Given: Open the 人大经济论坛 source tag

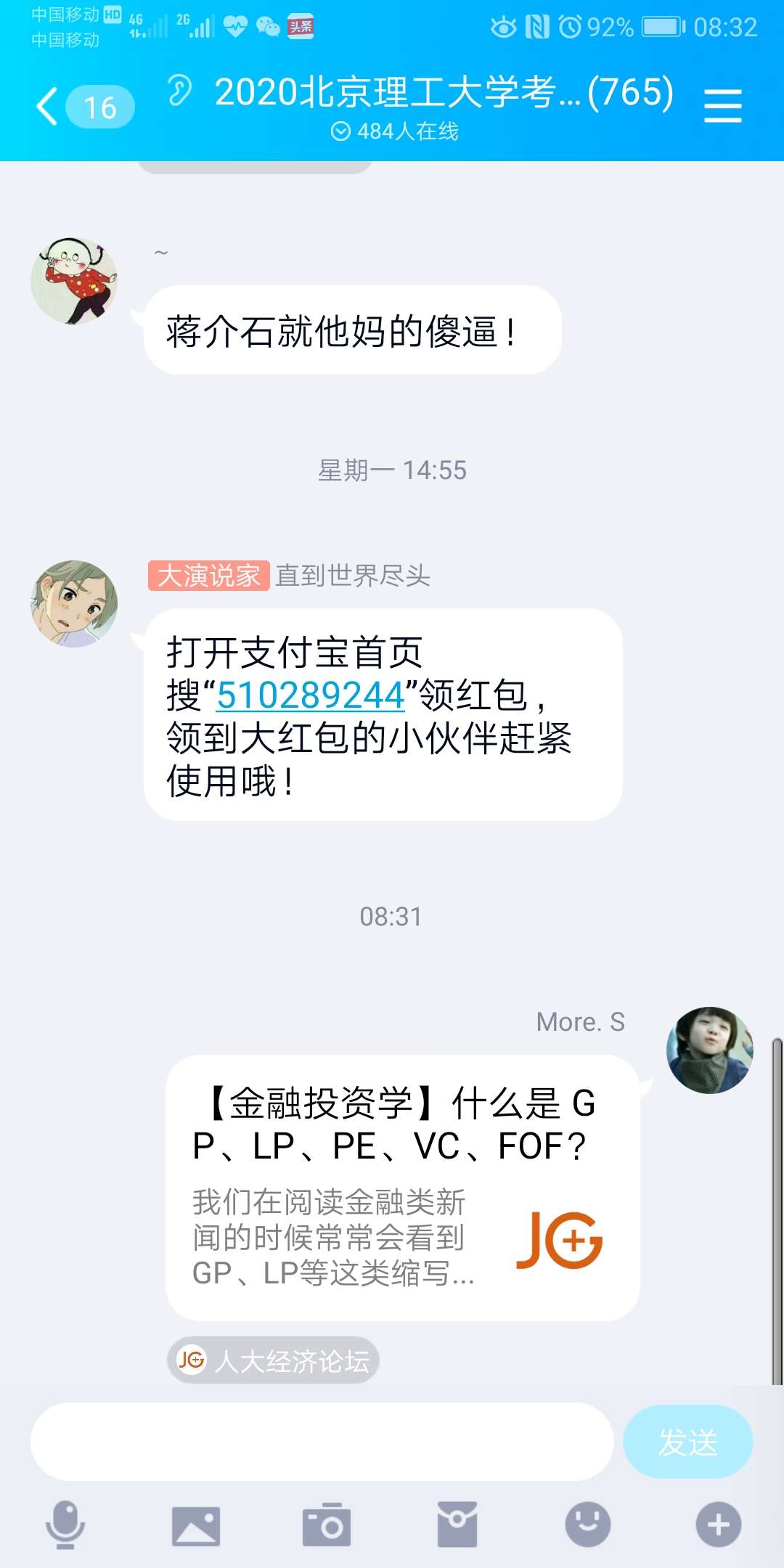Looking at the screenshot, I should pos(274,1360).
